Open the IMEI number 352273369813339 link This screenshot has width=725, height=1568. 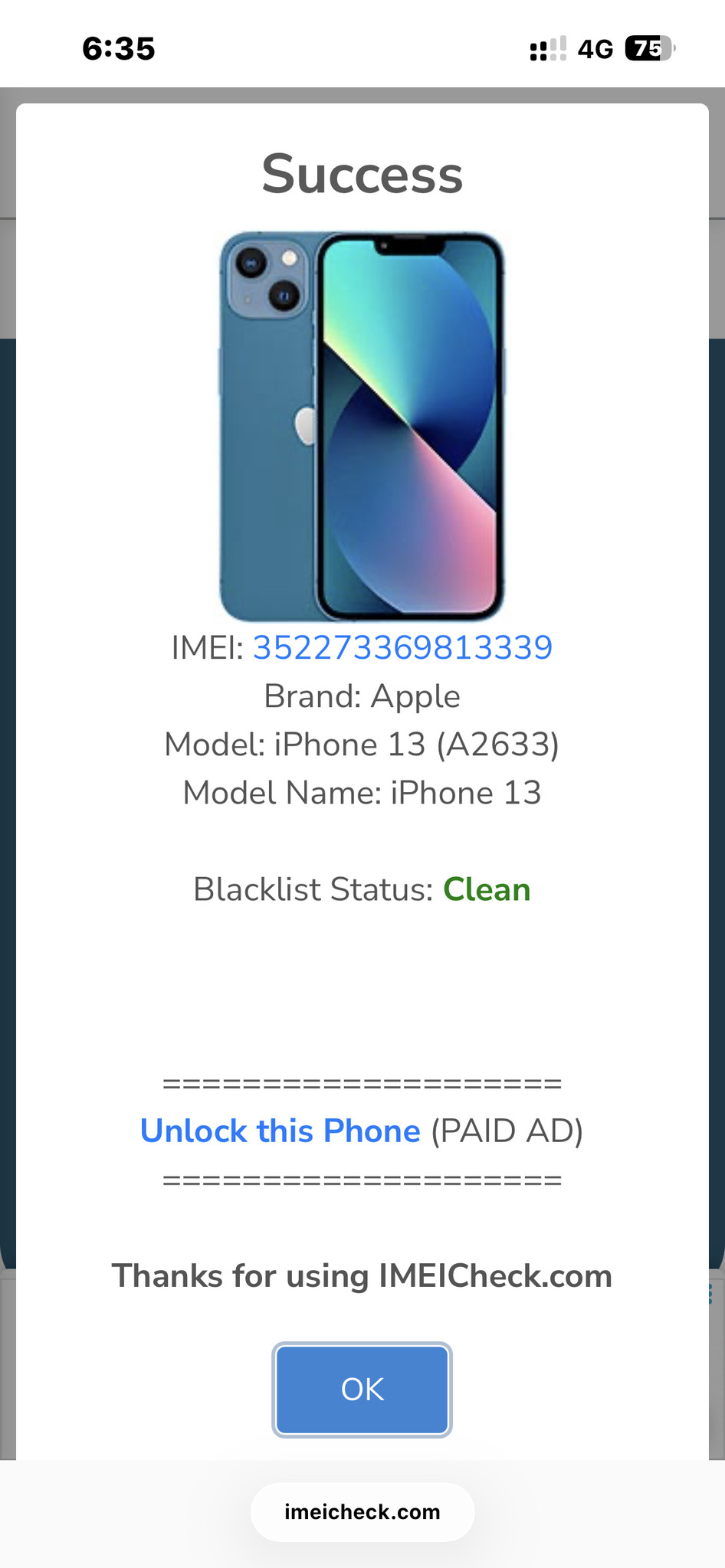point(402,648)
